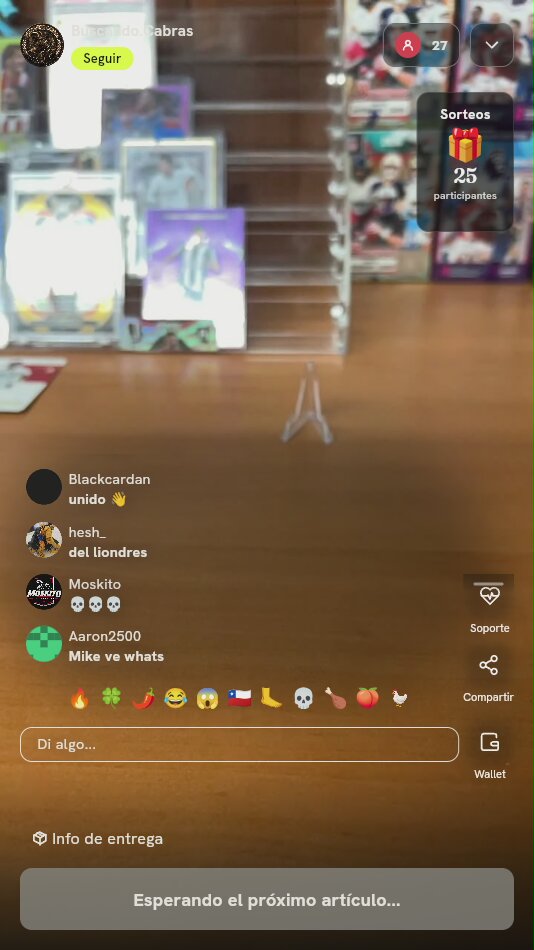
Task: Follow the streamer with Seguir
Action: (102, 59)
